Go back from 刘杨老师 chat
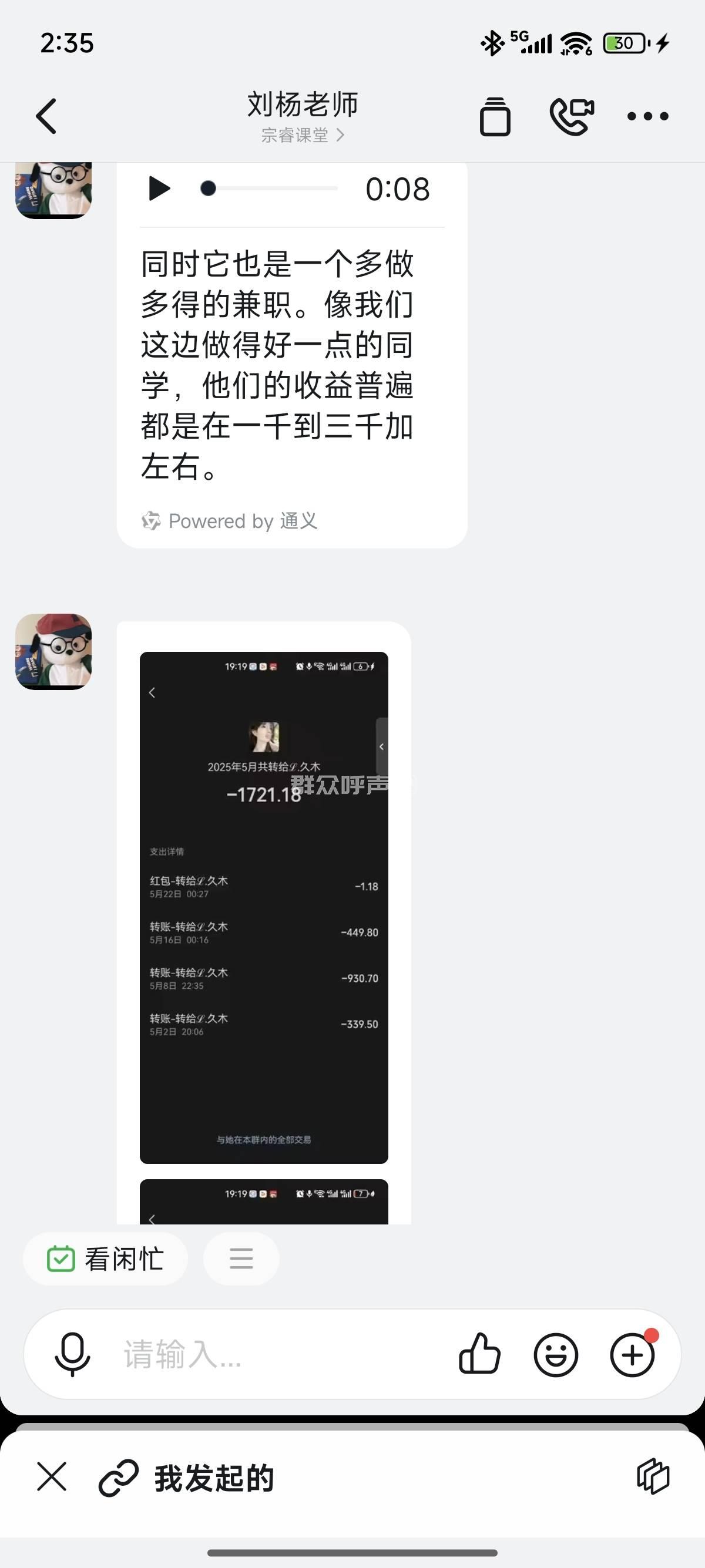The height and width of the screenshot is (1568, 705). click(47, 116)
